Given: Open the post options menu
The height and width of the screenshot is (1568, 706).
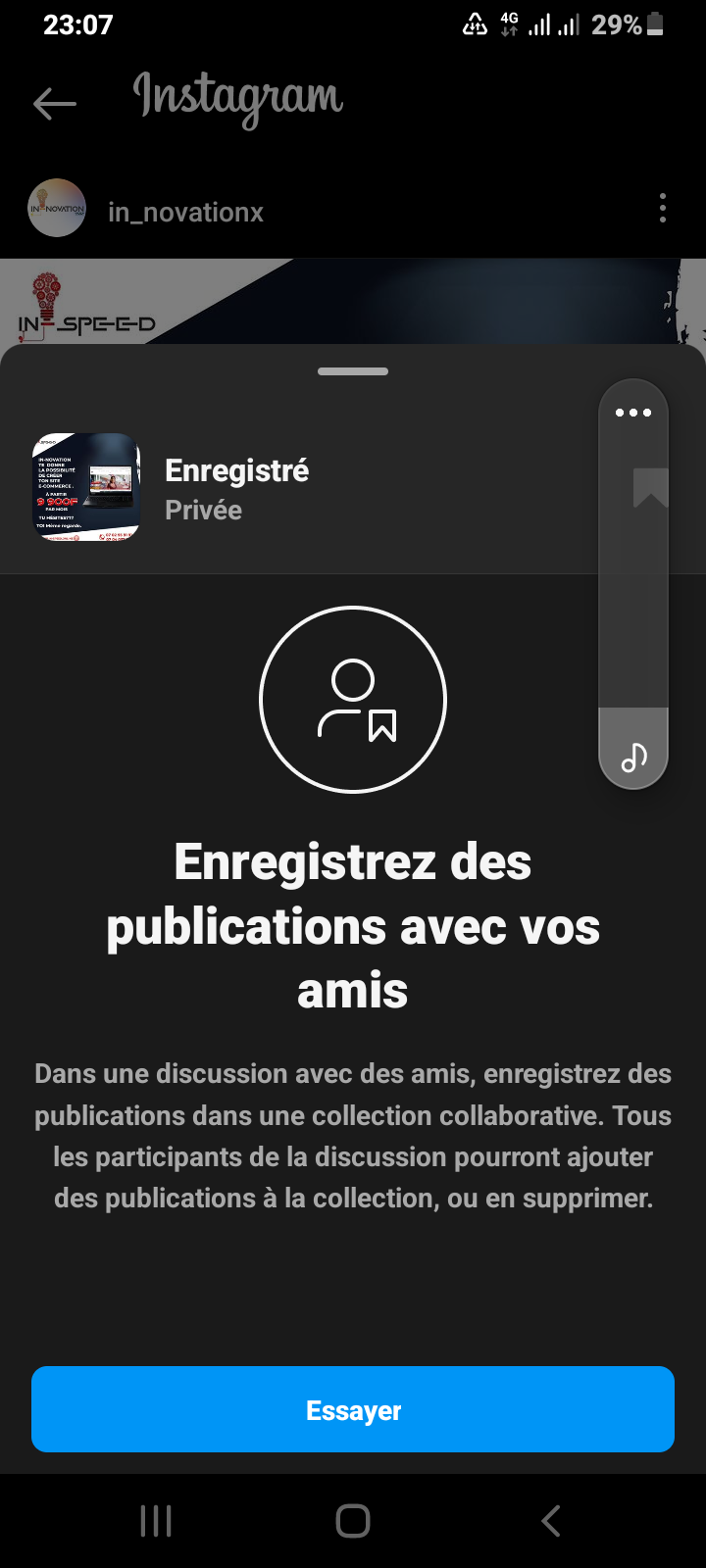Looking at the screenshot, I should tap(663, 208).
